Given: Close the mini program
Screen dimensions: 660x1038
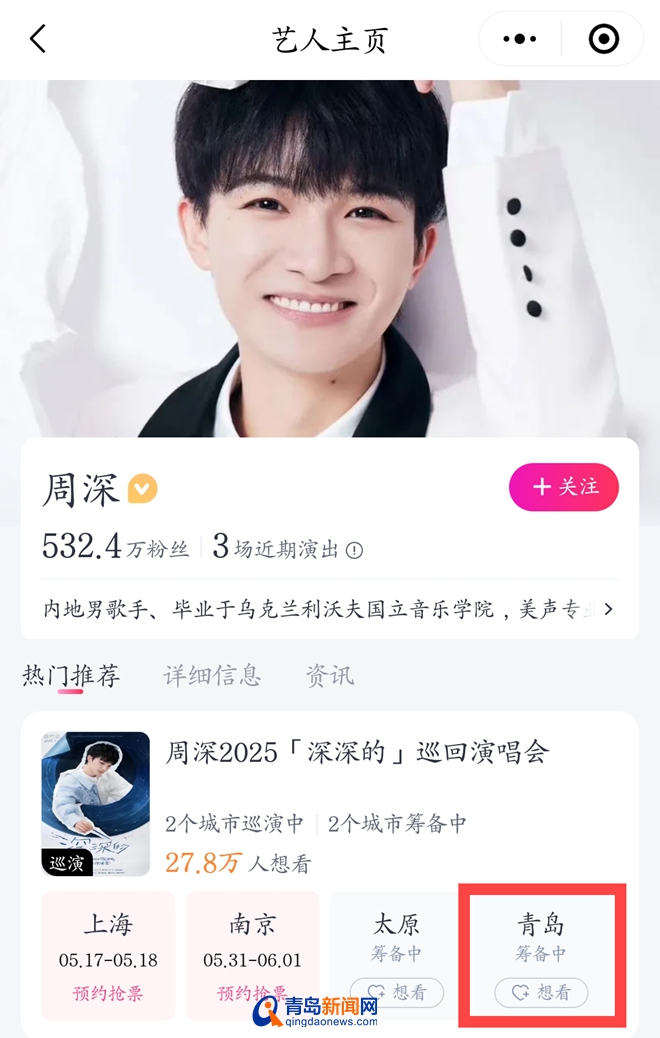Looking at the screenshot, I should click(x=604, y=39).
